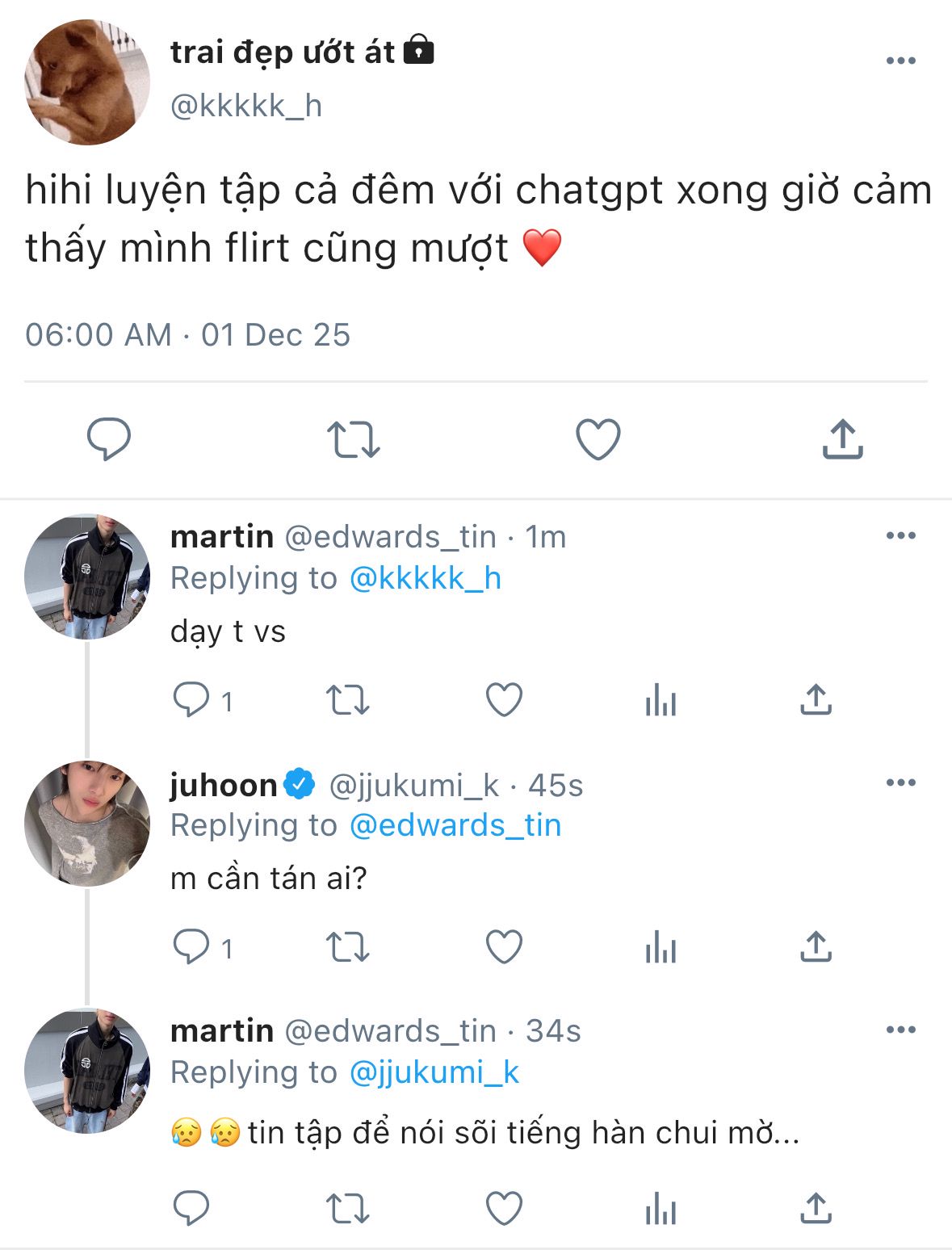Share martin's reply about tiếng hàn

point(816,1209)
